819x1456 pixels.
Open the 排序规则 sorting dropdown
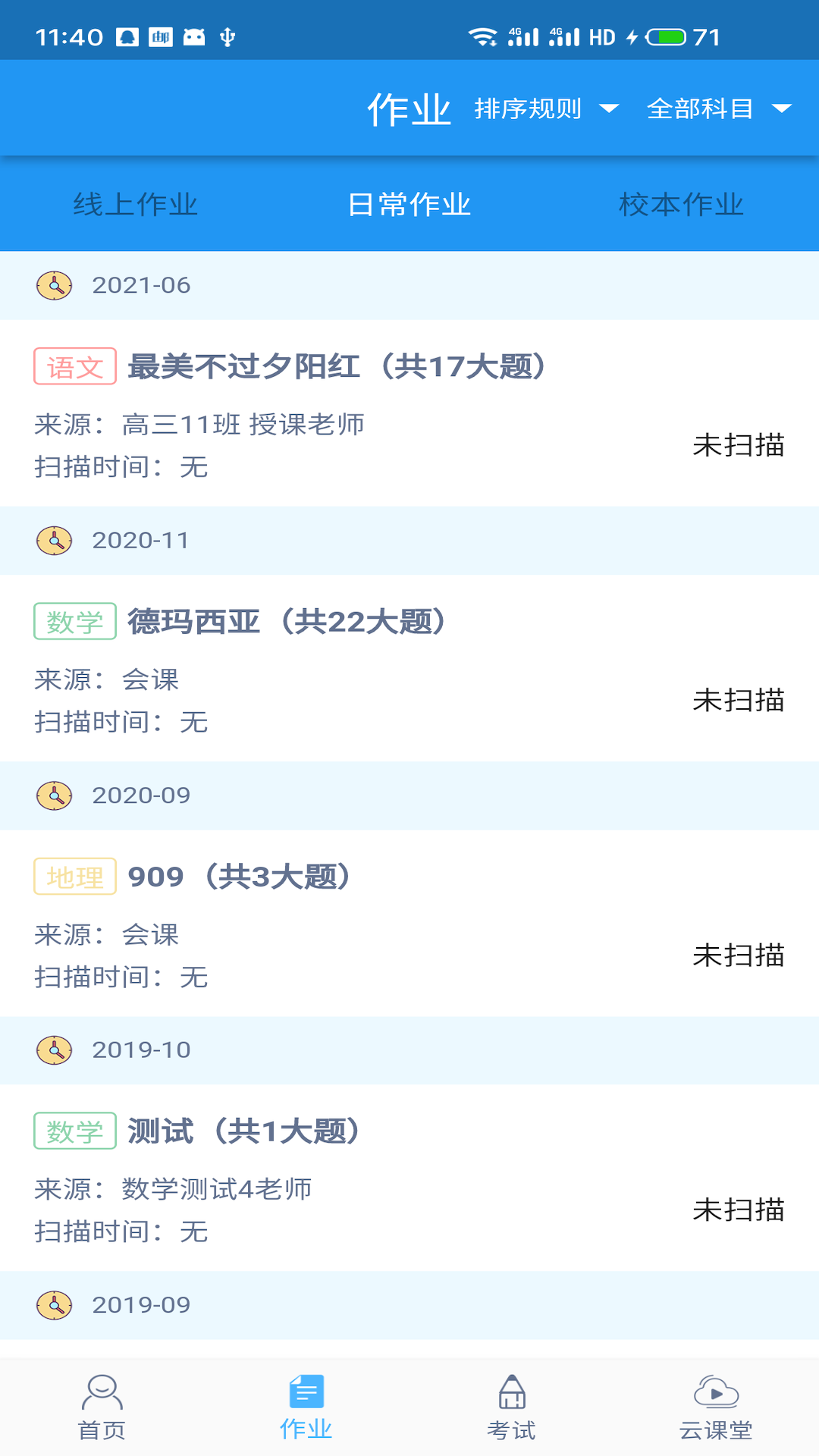[546, 108]
